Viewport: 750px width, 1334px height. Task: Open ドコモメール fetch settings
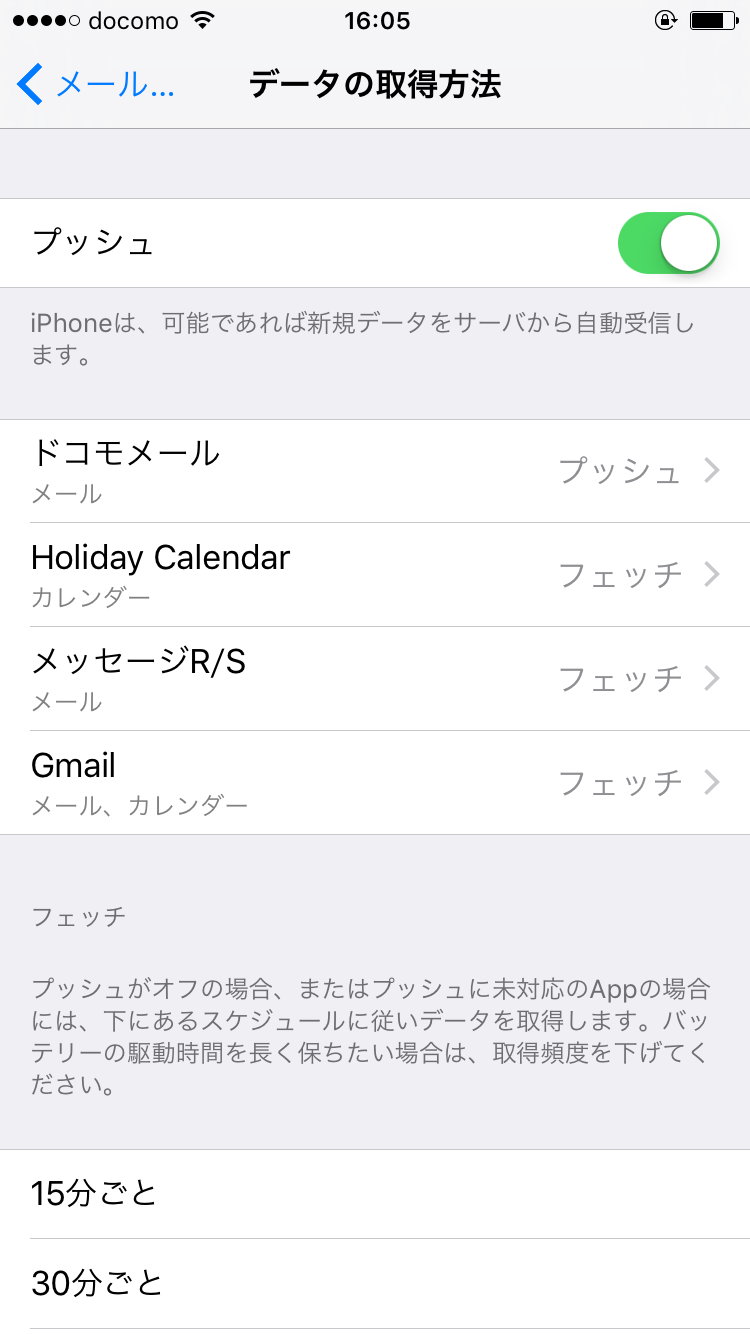click(x=375, y=471)
